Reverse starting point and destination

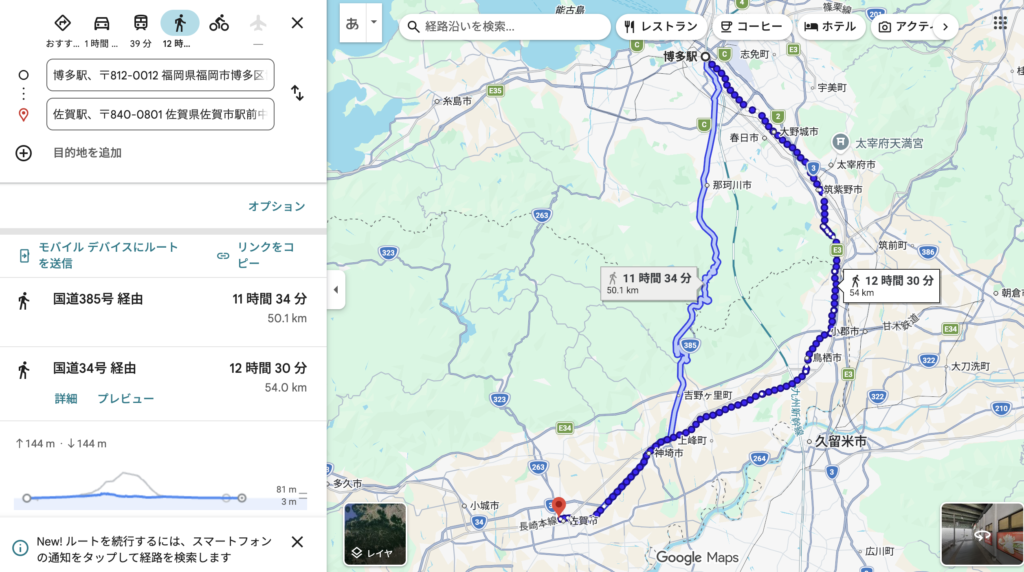(297, 93)
